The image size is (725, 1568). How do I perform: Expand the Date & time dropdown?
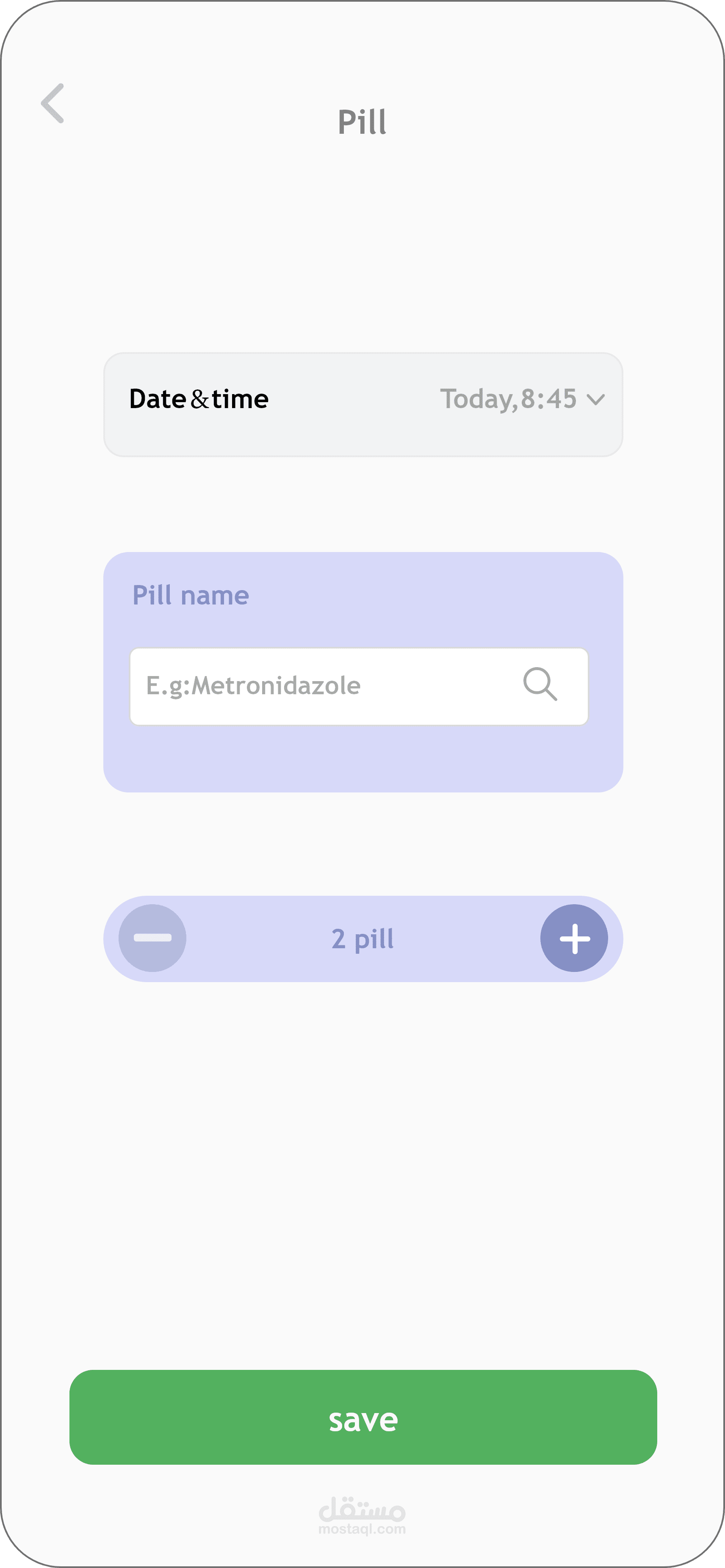pyautogui.click(x=363, y=405)
